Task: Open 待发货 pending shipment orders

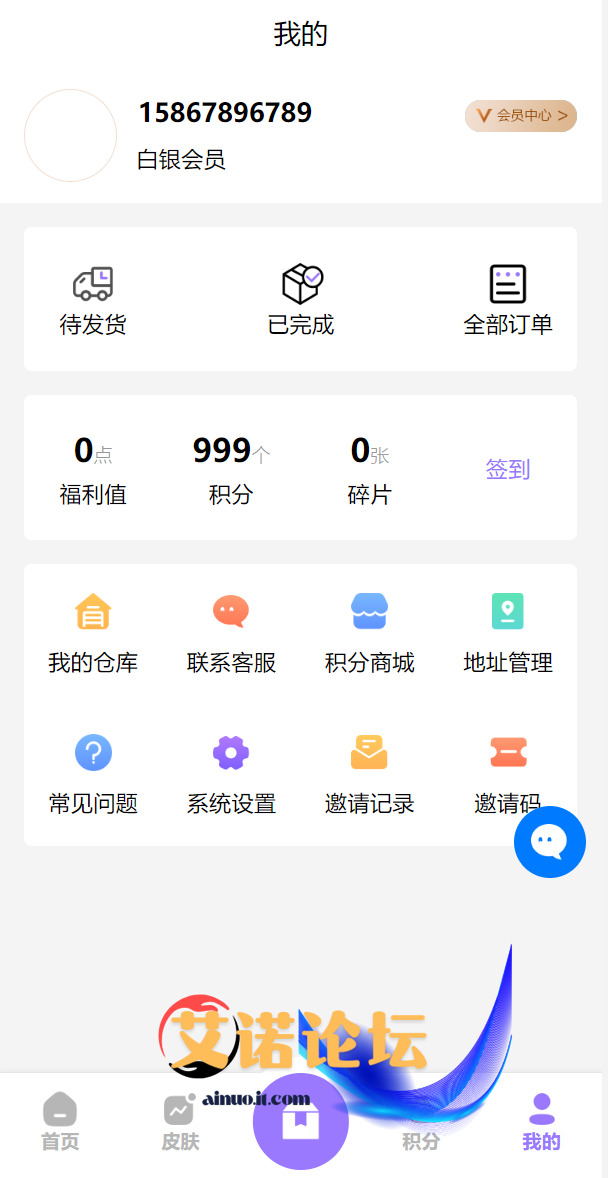Action: pyautogui.click(x=93, y=300)
